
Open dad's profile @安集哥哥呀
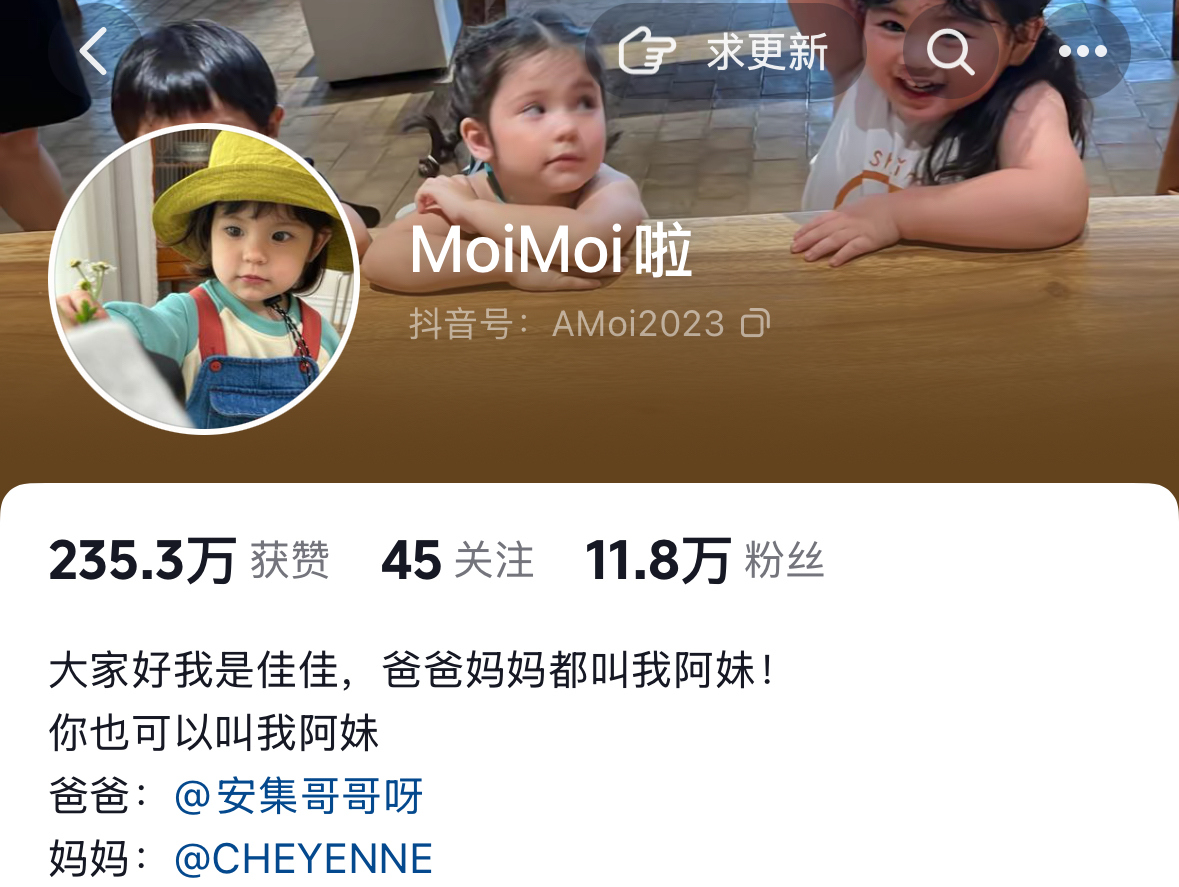point(299,797)
